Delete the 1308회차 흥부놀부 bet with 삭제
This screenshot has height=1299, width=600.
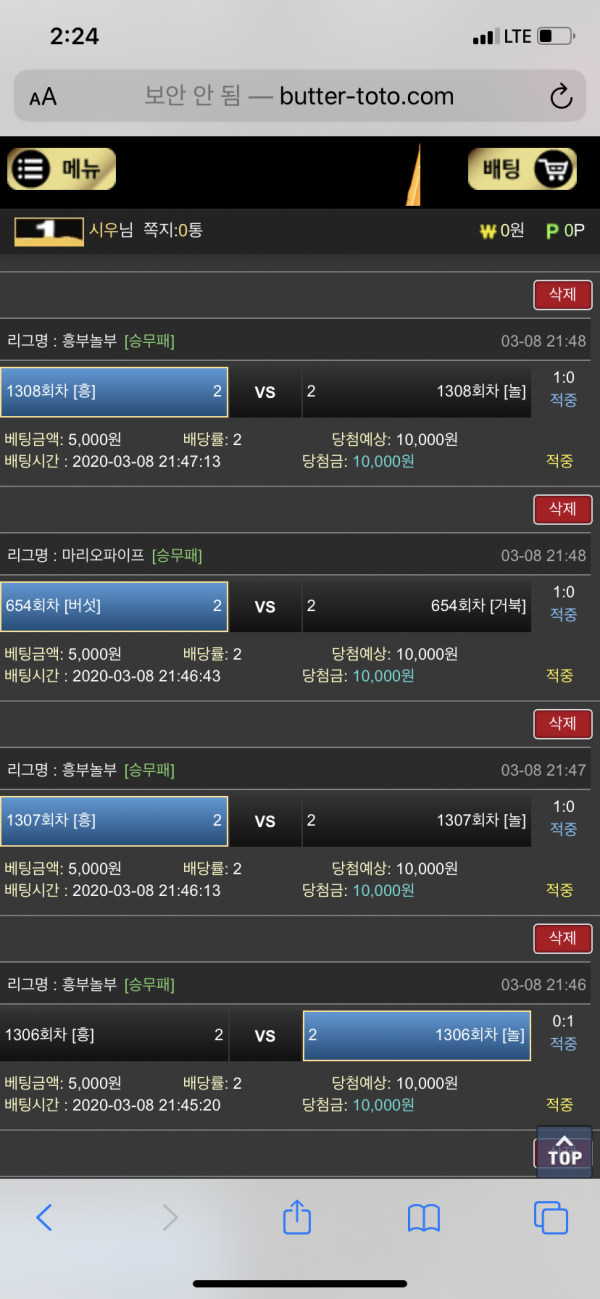562,294
